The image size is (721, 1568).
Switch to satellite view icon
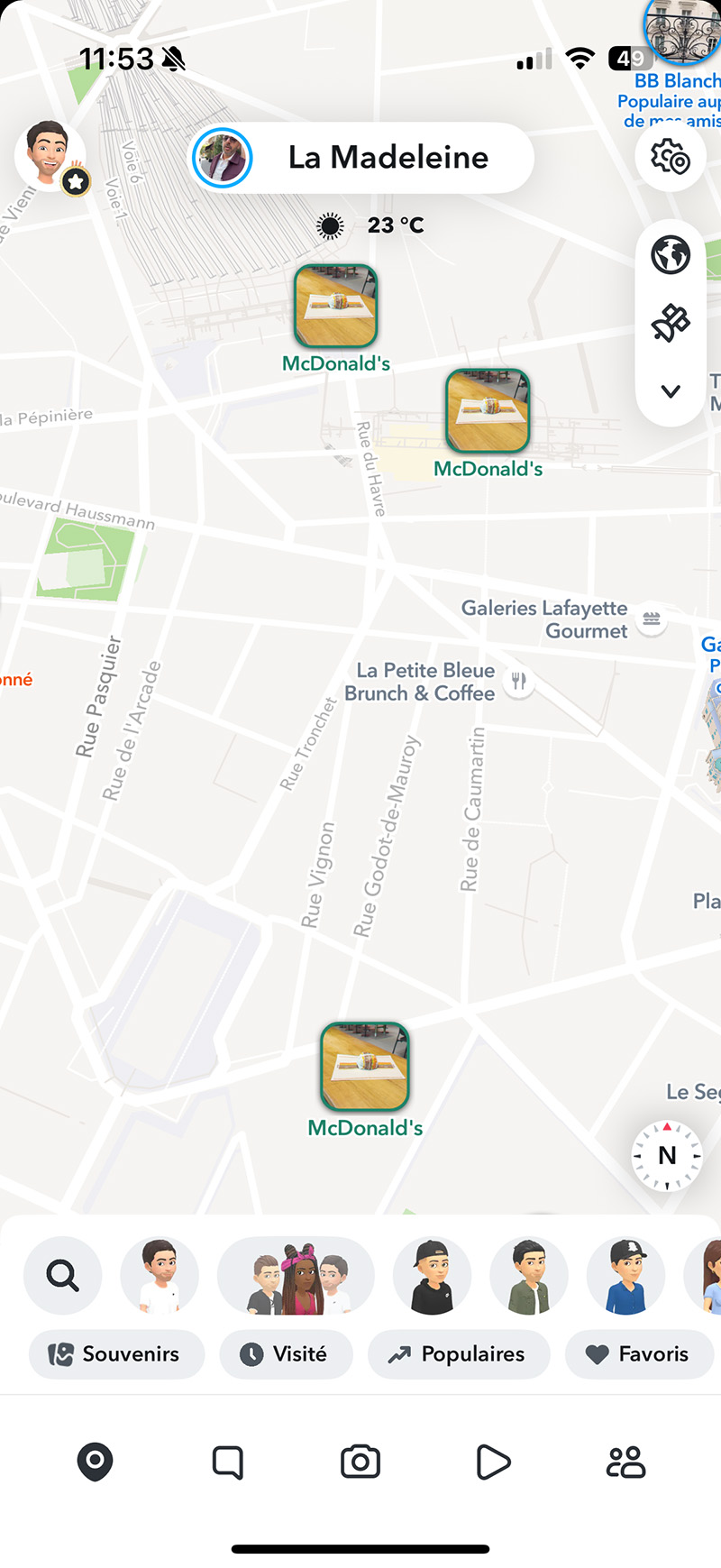[x=671, y=323]
